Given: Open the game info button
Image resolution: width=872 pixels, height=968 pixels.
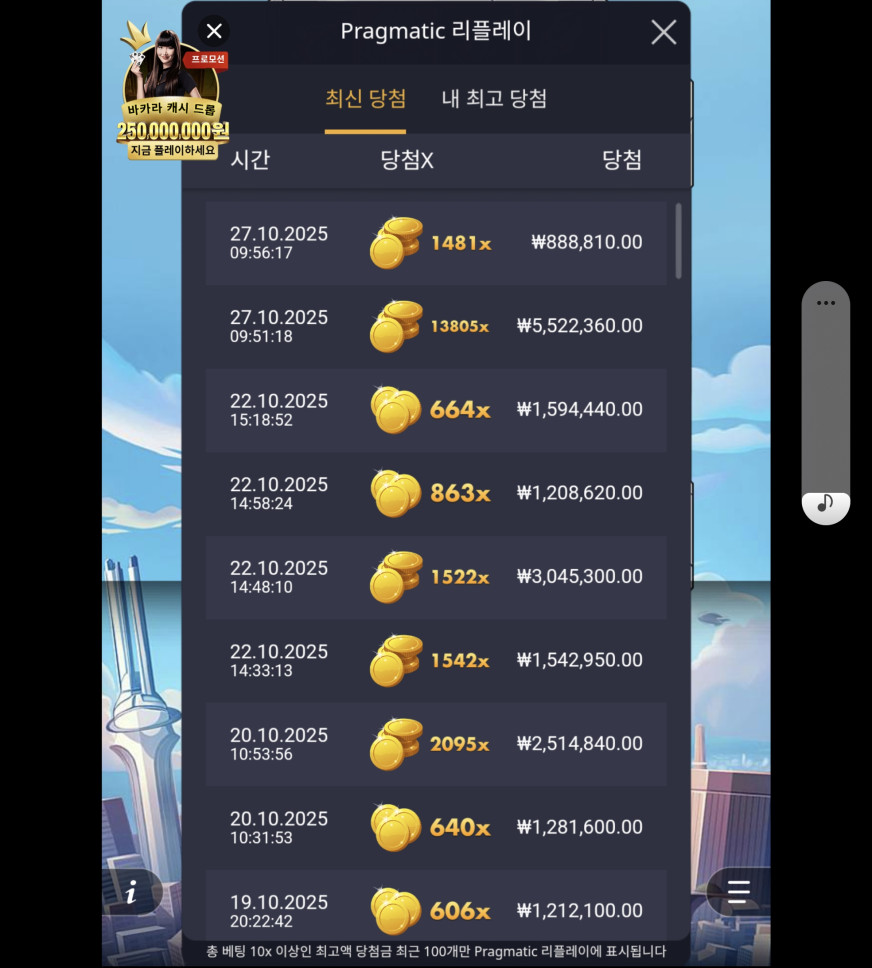Looking at the screenshot, I should (x=131, y=892).
